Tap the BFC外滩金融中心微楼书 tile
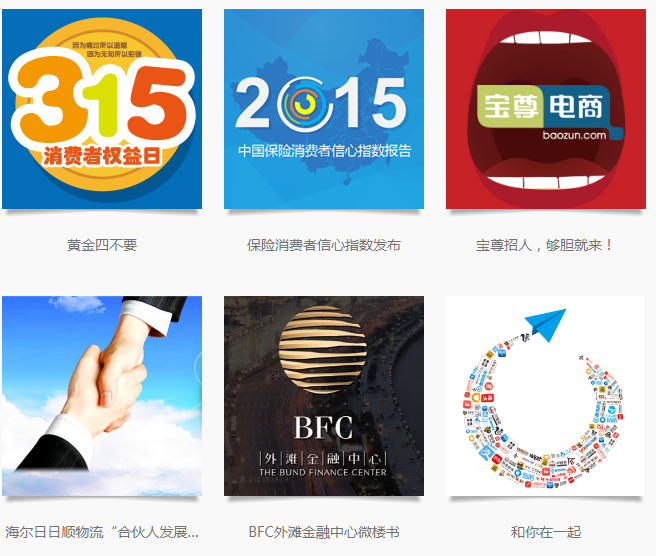 point(324,395)
